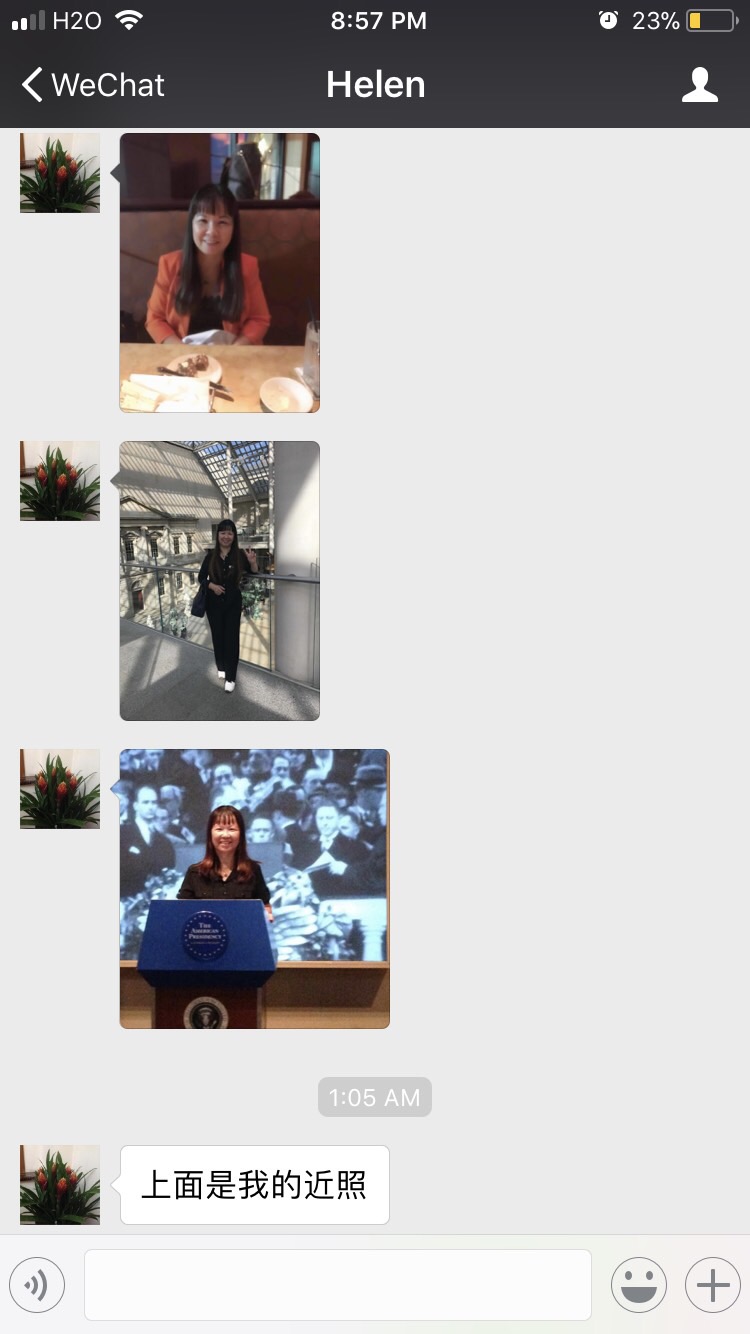750x1334 pixels.
Task: Tap the flower avatar beside the text message
Action: [60, 1184]
